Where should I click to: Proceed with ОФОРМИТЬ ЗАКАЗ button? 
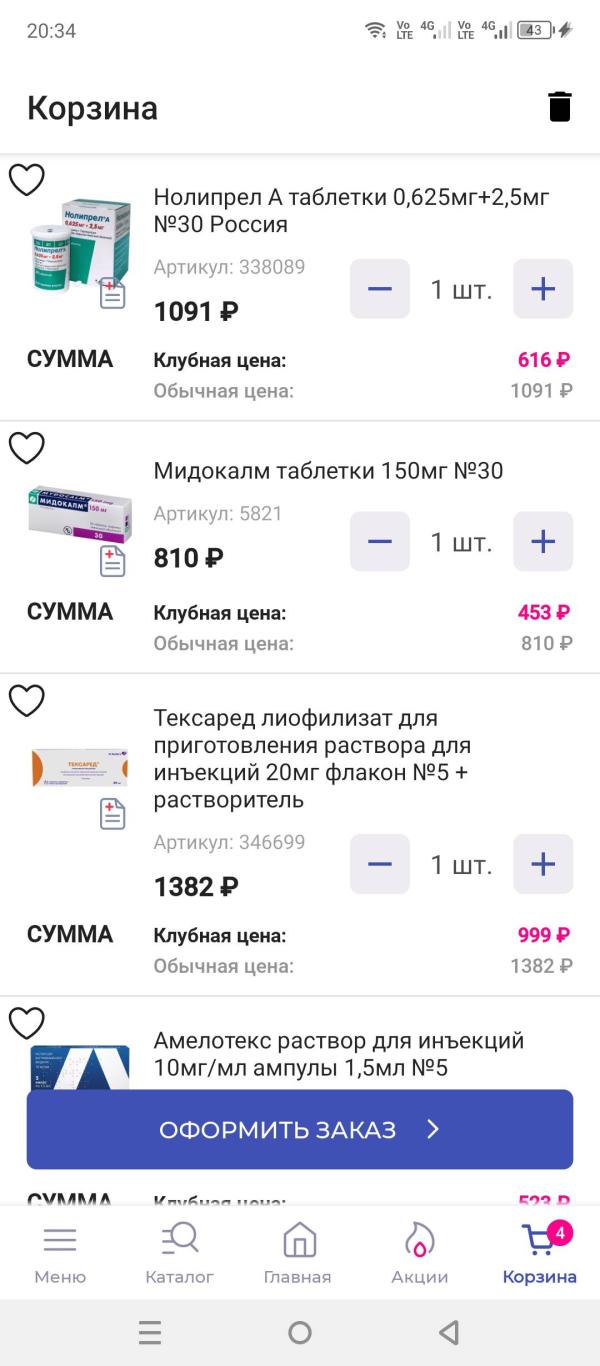point(300,1130)
